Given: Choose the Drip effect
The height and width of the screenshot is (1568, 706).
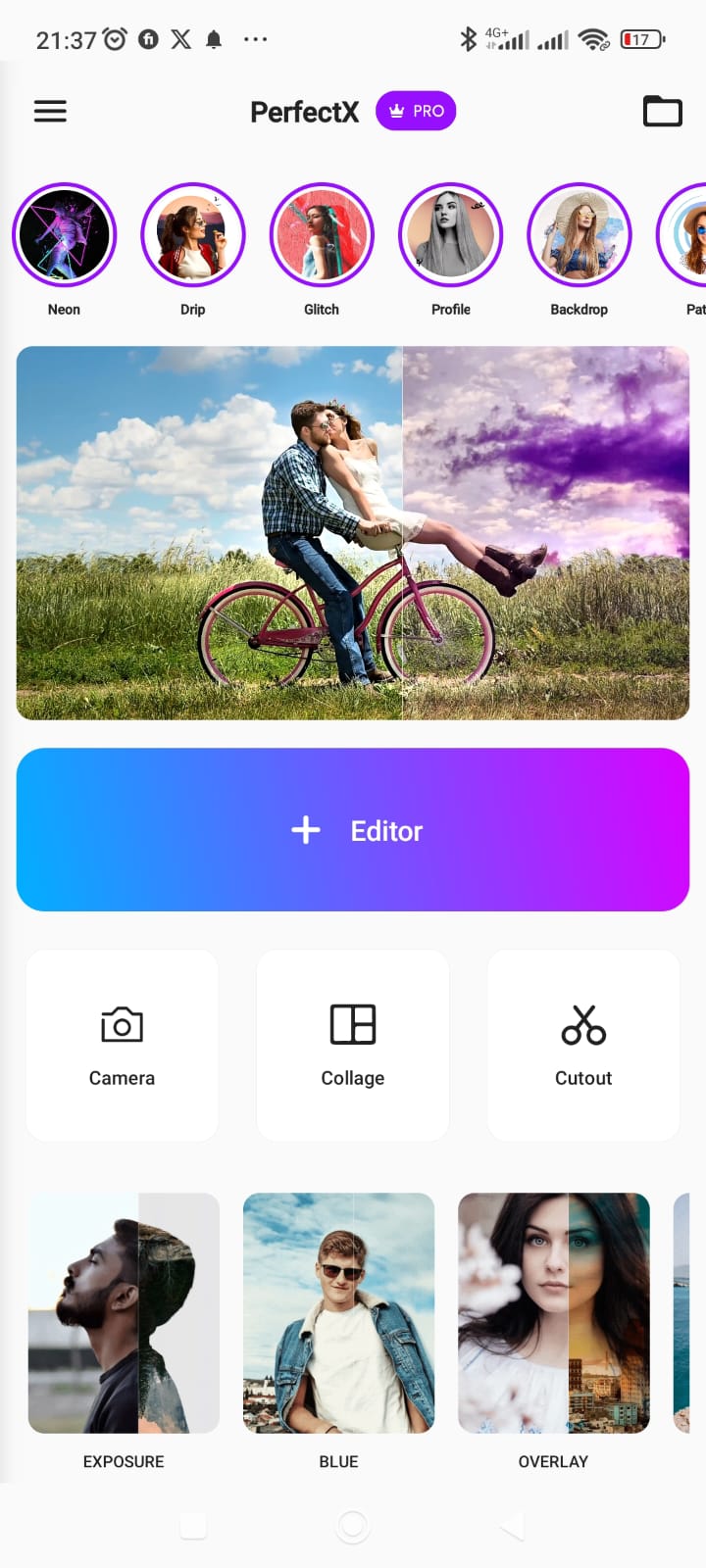Looking at the screenshot, I should (x=193, y=235).
